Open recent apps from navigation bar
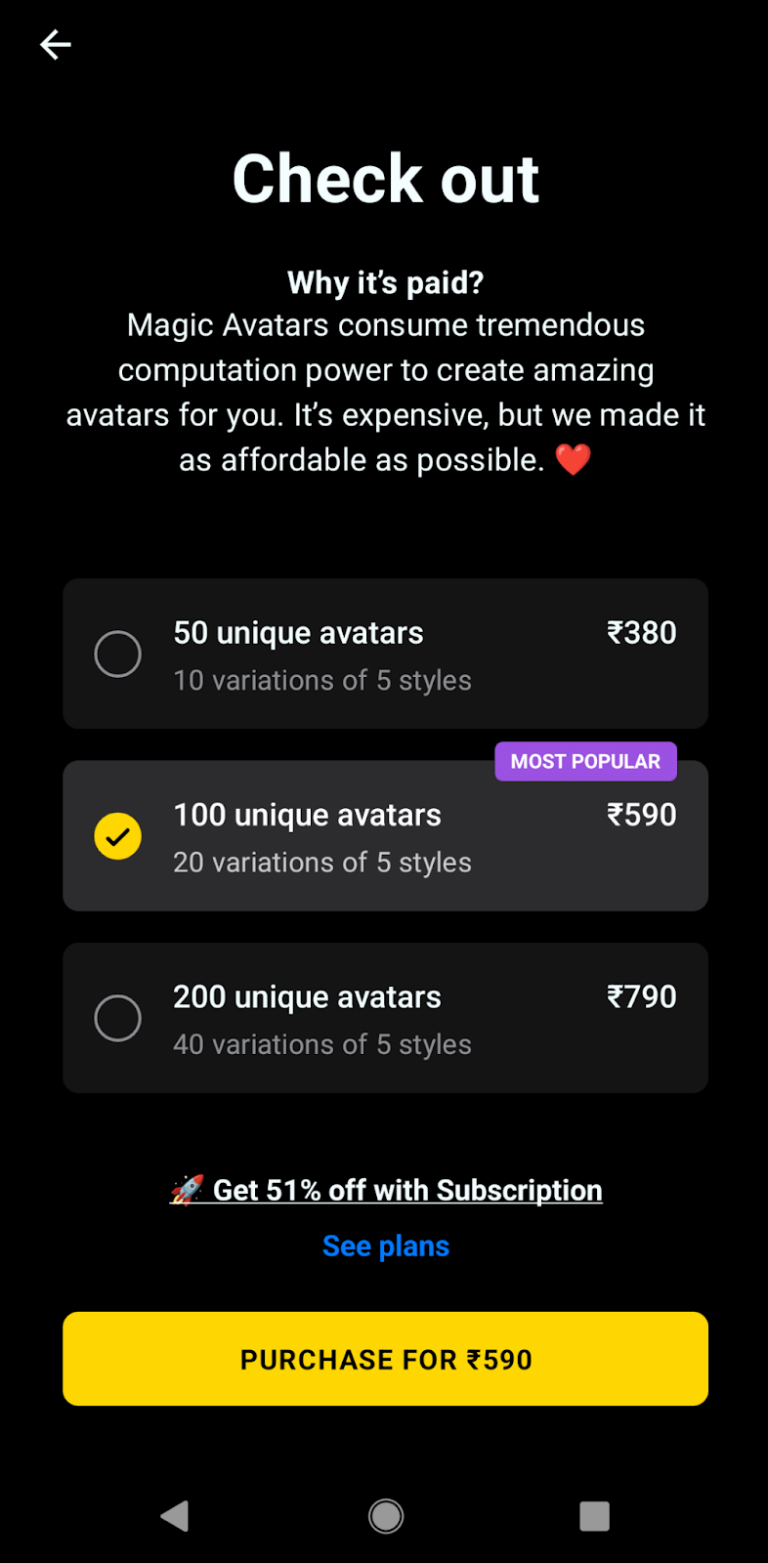Image resolution: width=768 pixels, height=1563 pixels. pos(594,1516)
